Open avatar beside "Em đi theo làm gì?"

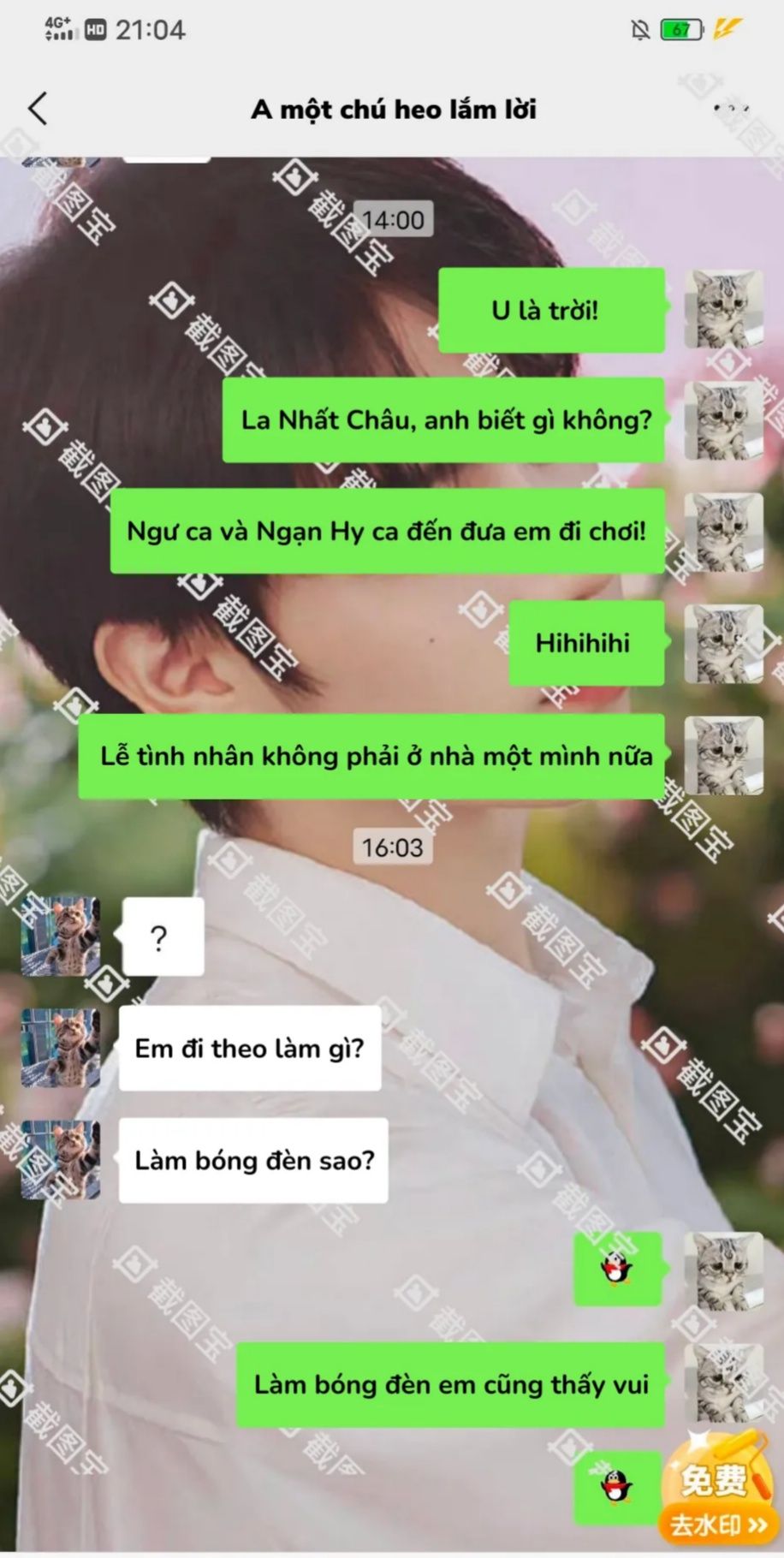tap(61, 1048)
